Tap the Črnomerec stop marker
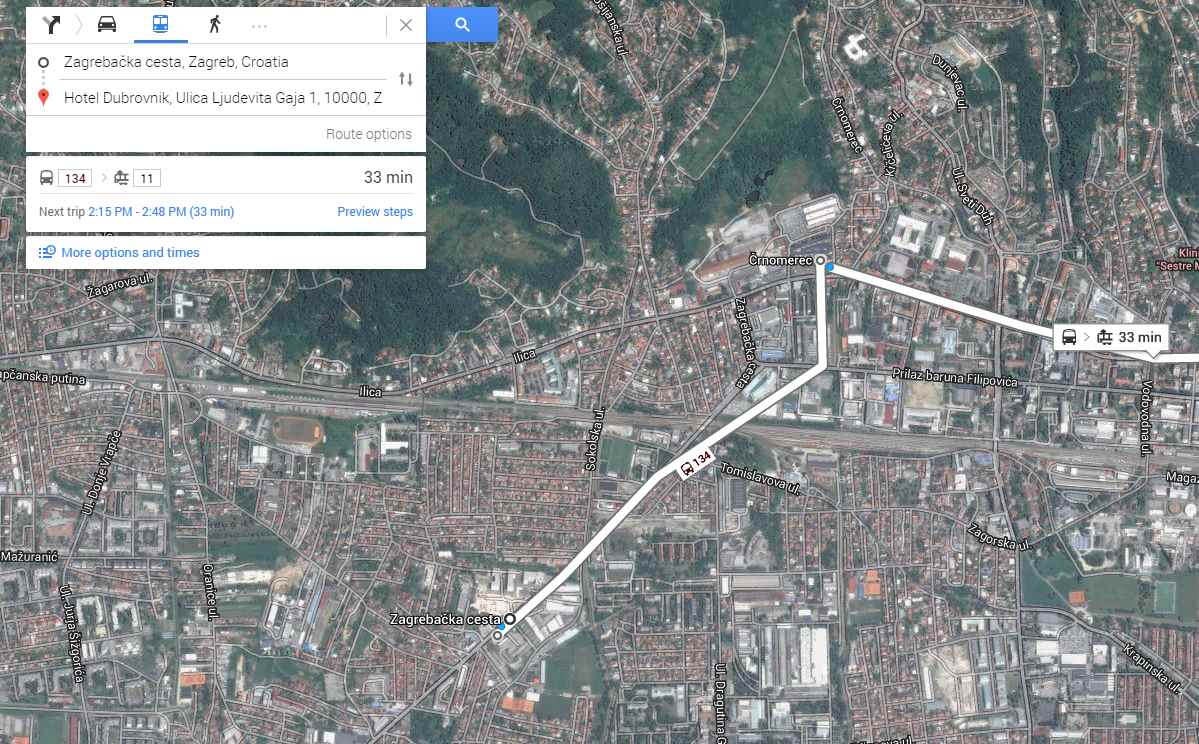1199x744 pixels. coord(820,261)
